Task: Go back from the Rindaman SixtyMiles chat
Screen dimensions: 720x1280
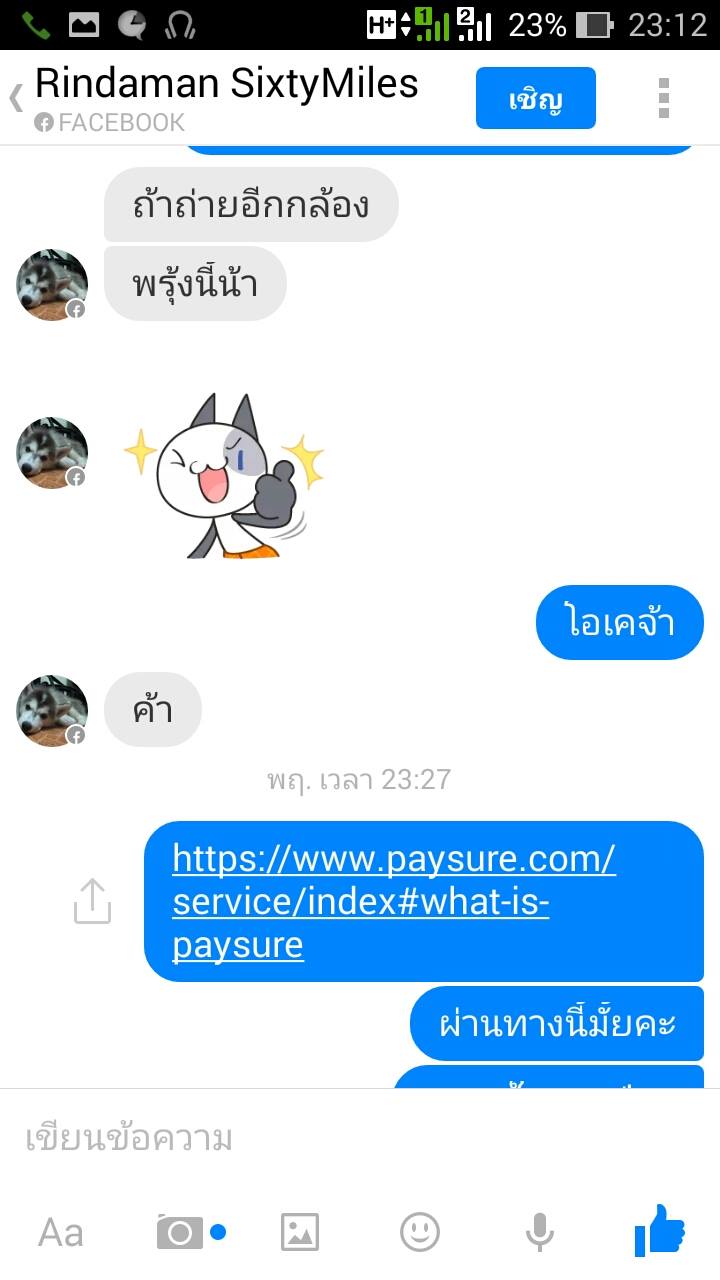Action: tap(16, 98)
